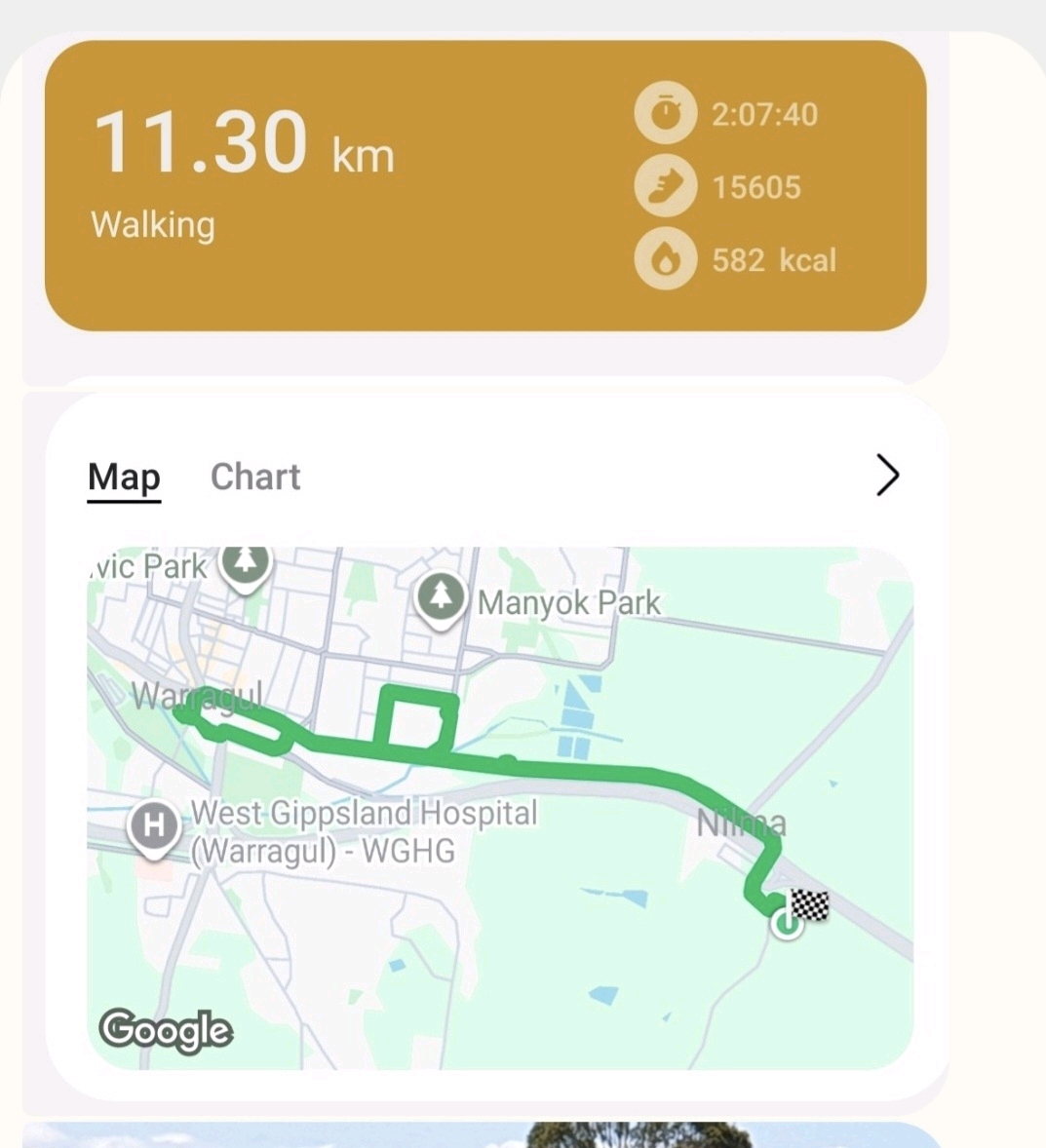The height and width of the screenshot is (1148, 1046).
Task: Switch to the Chart tab
Action: [255, 477]
